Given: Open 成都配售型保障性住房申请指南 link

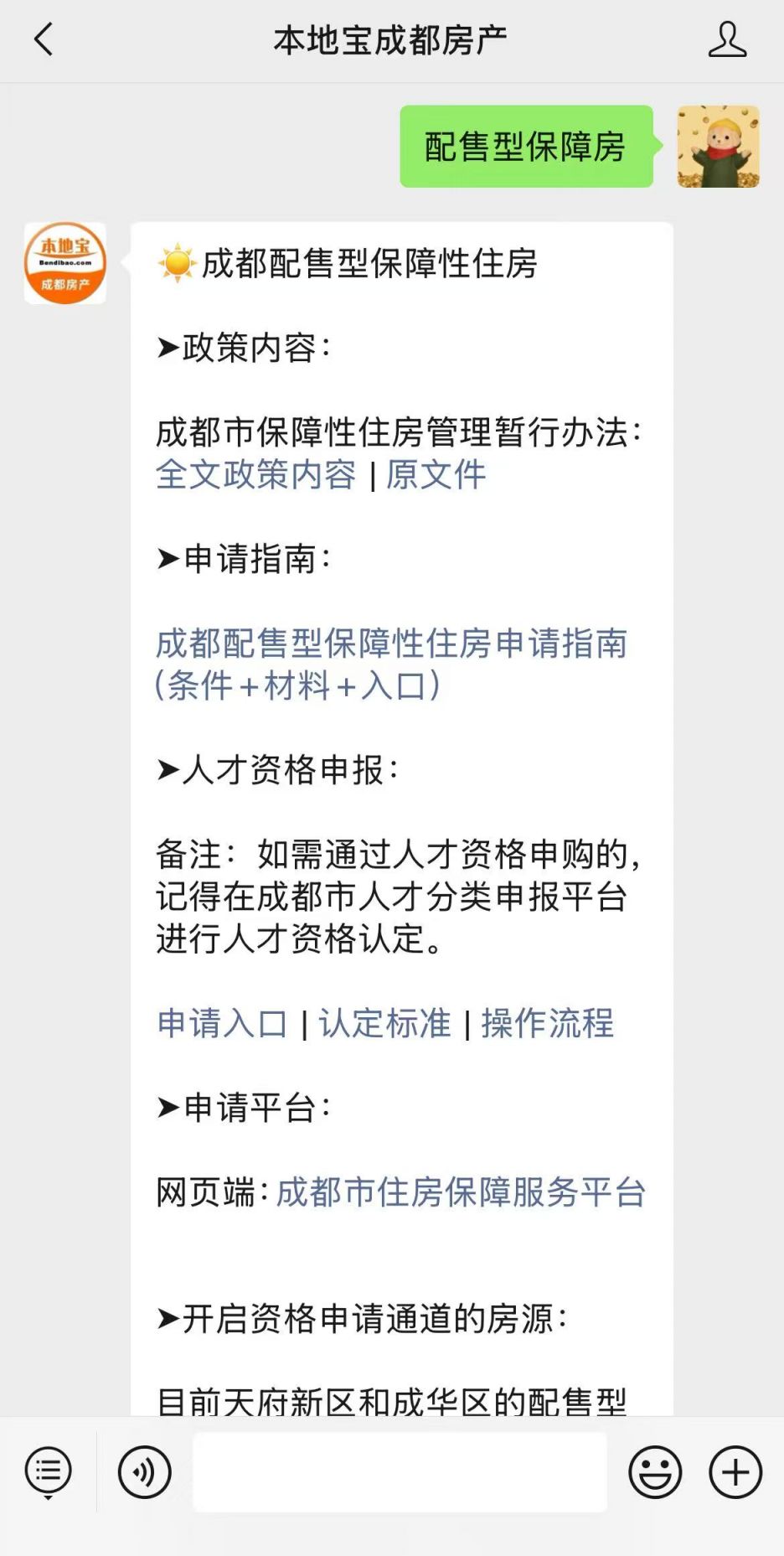Looking at the screenshot, I should coord(391,664).
